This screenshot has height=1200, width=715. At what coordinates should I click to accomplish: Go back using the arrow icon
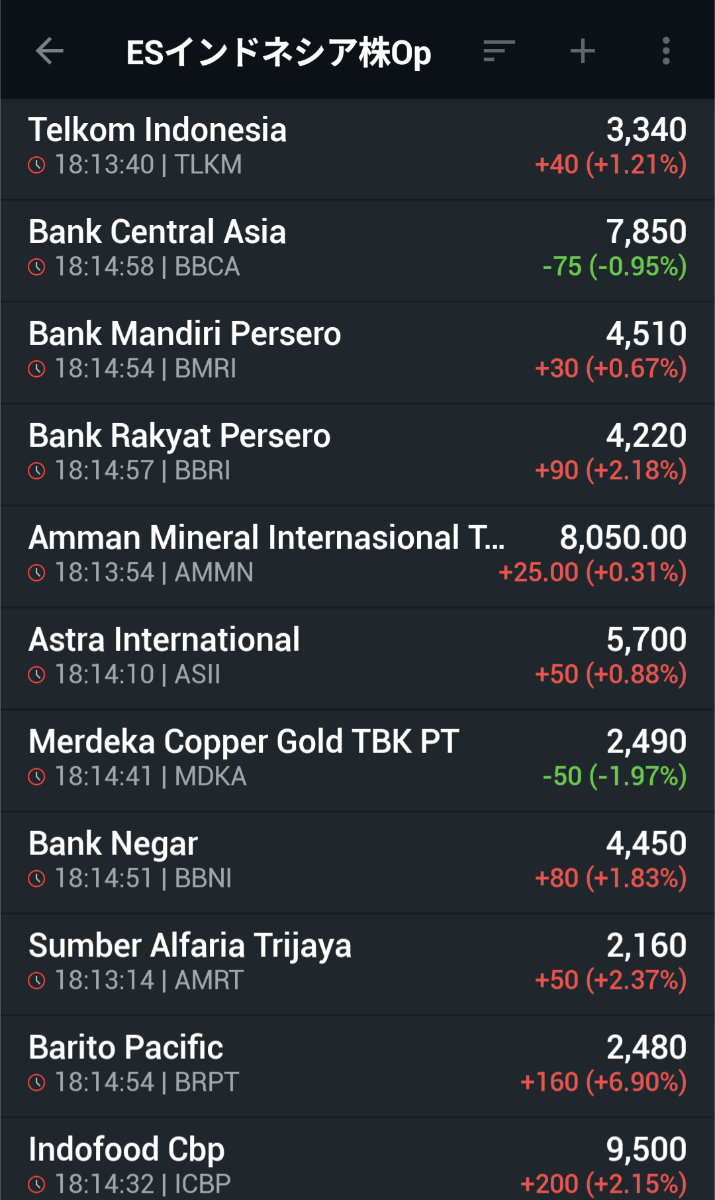click(x=49, y=51)
